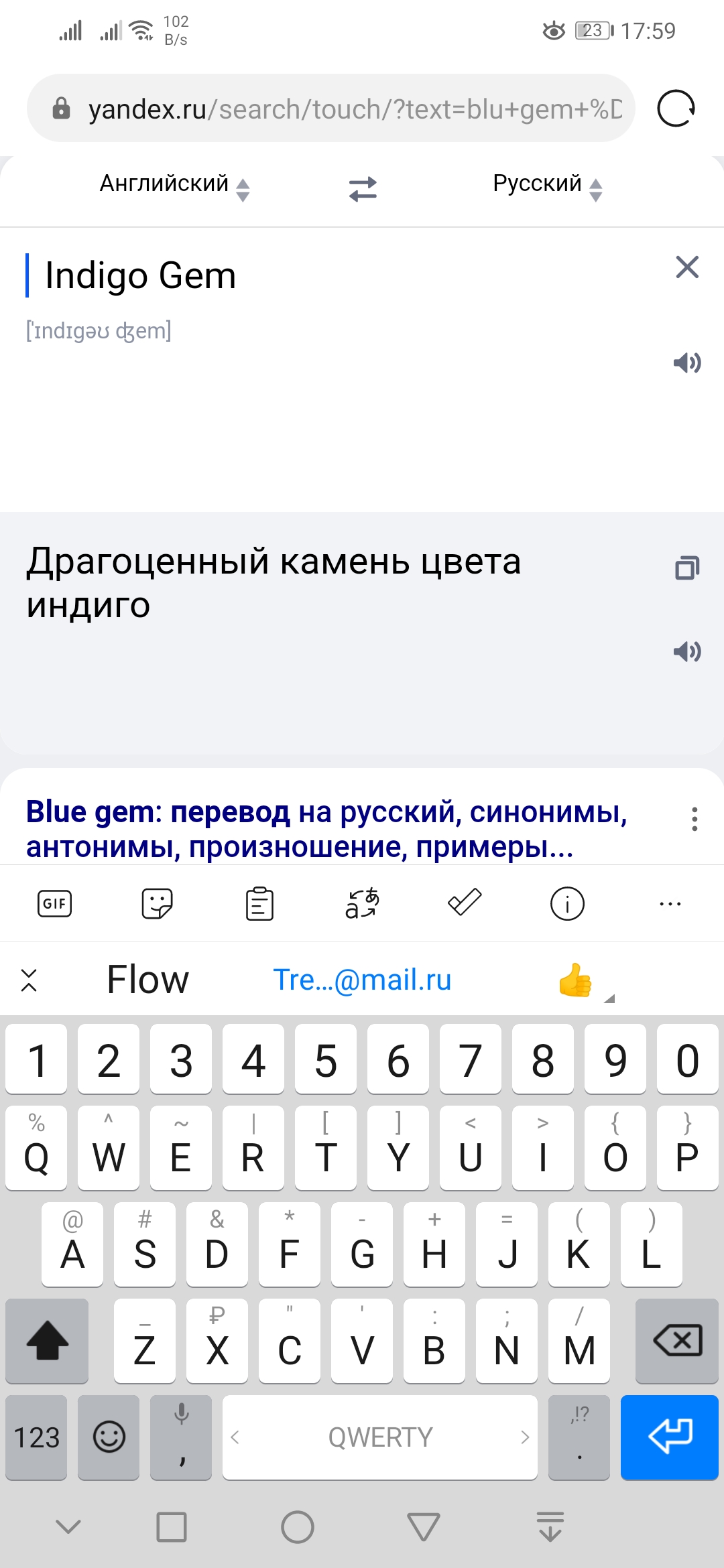Reload the page in the browser

(x=676, y=109)
